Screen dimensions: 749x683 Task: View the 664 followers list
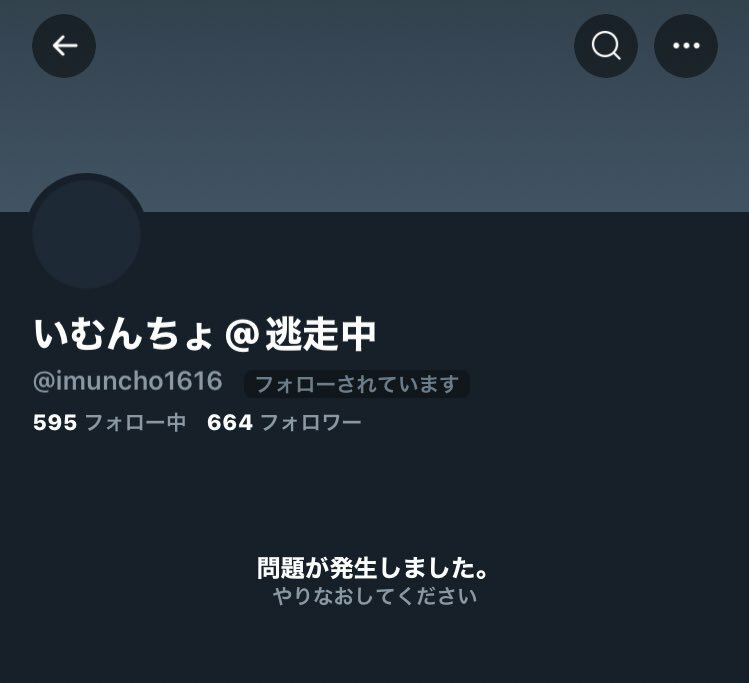click(284, 423)
